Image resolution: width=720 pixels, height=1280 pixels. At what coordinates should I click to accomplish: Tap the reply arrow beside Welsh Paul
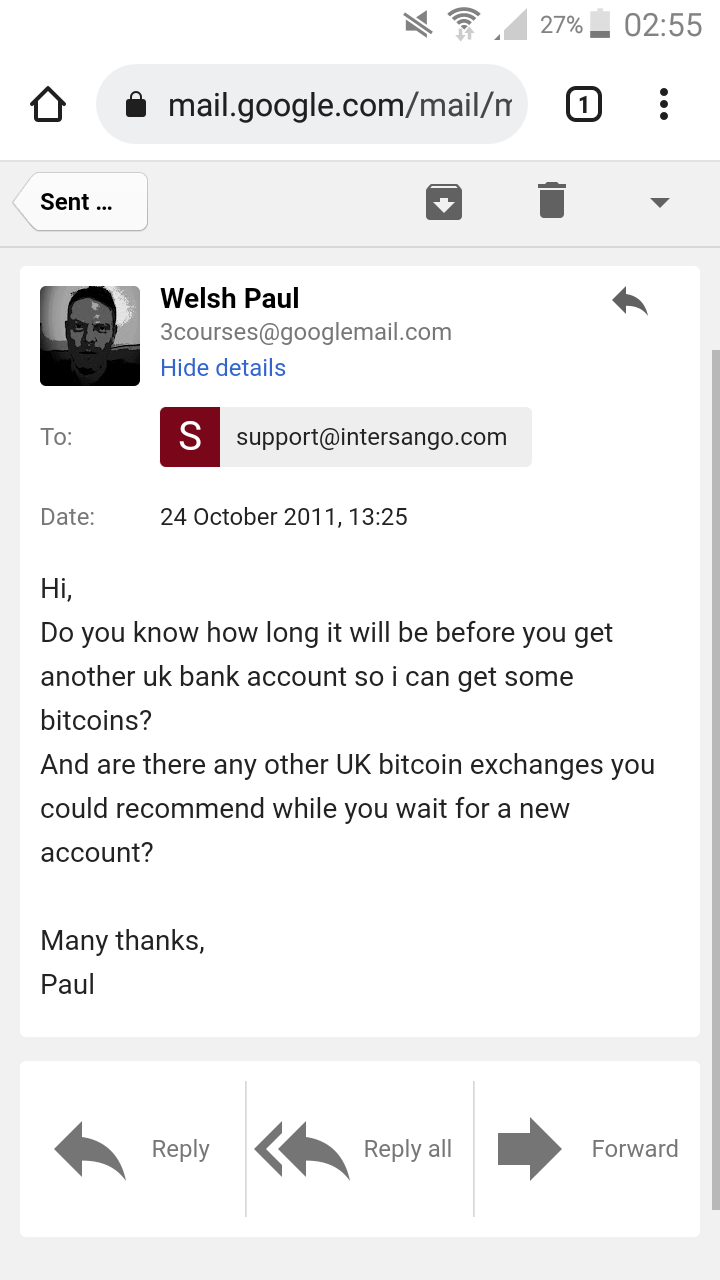coord(630,301)
